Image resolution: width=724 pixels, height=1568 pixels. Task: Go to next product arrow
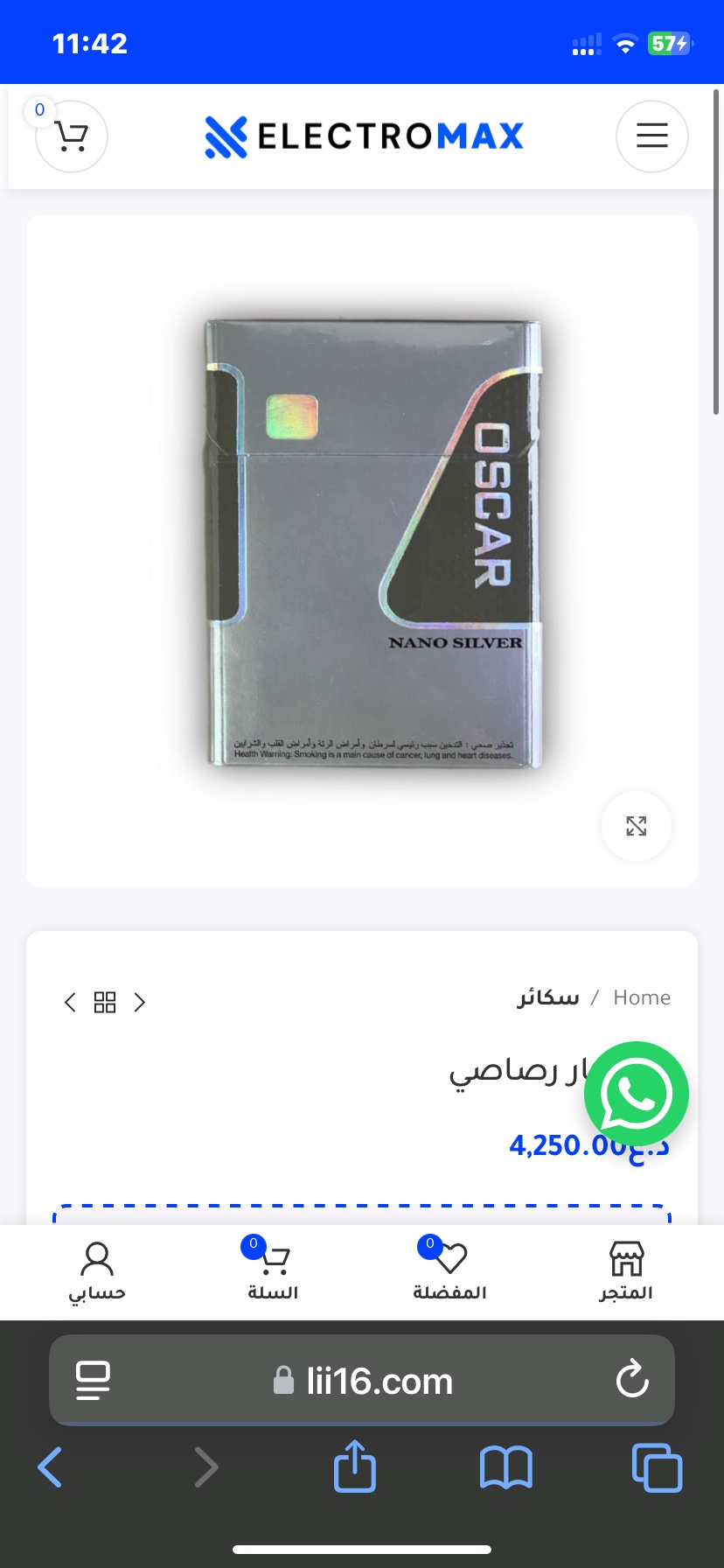(x=139, y=1002)
